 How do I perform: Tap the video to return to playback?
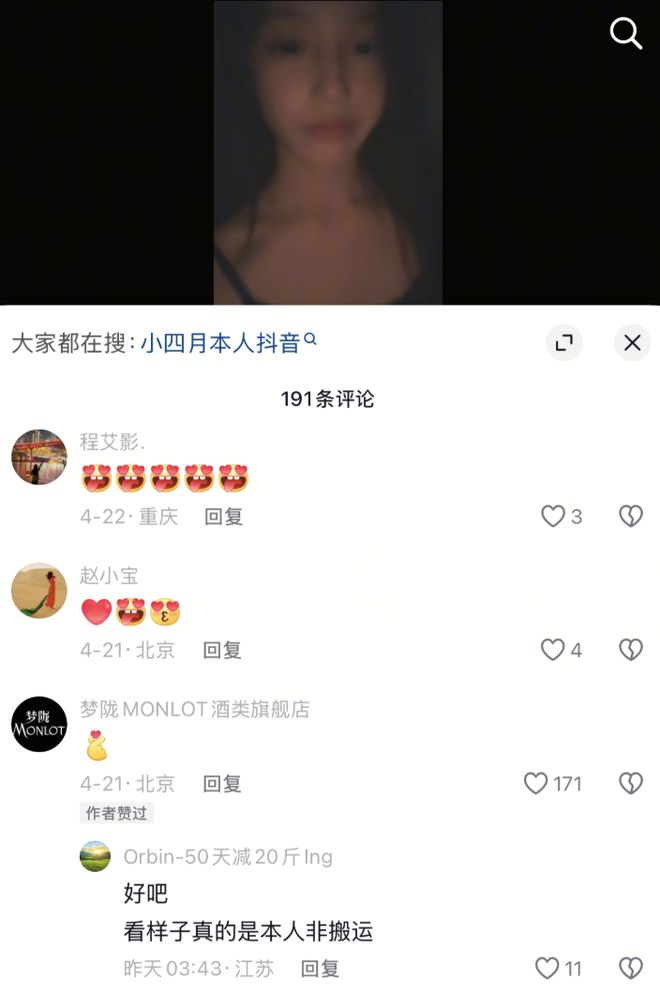click(x=328, y=150)
